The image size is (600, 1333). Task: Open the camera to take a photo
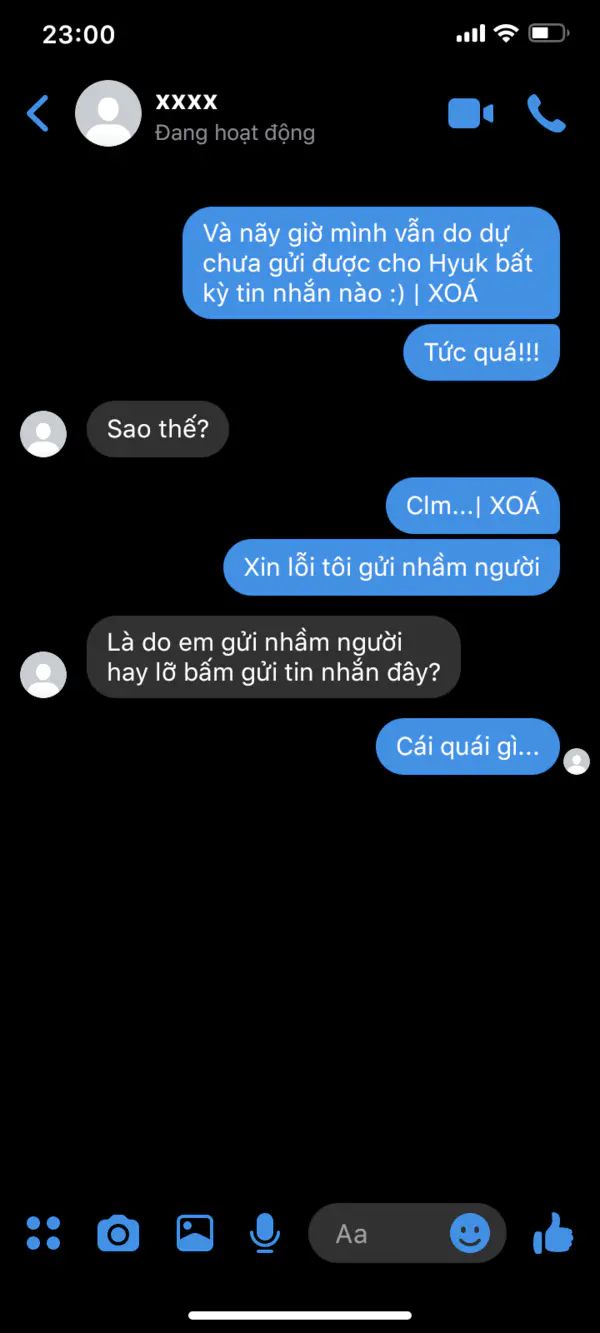(118, 1233)
